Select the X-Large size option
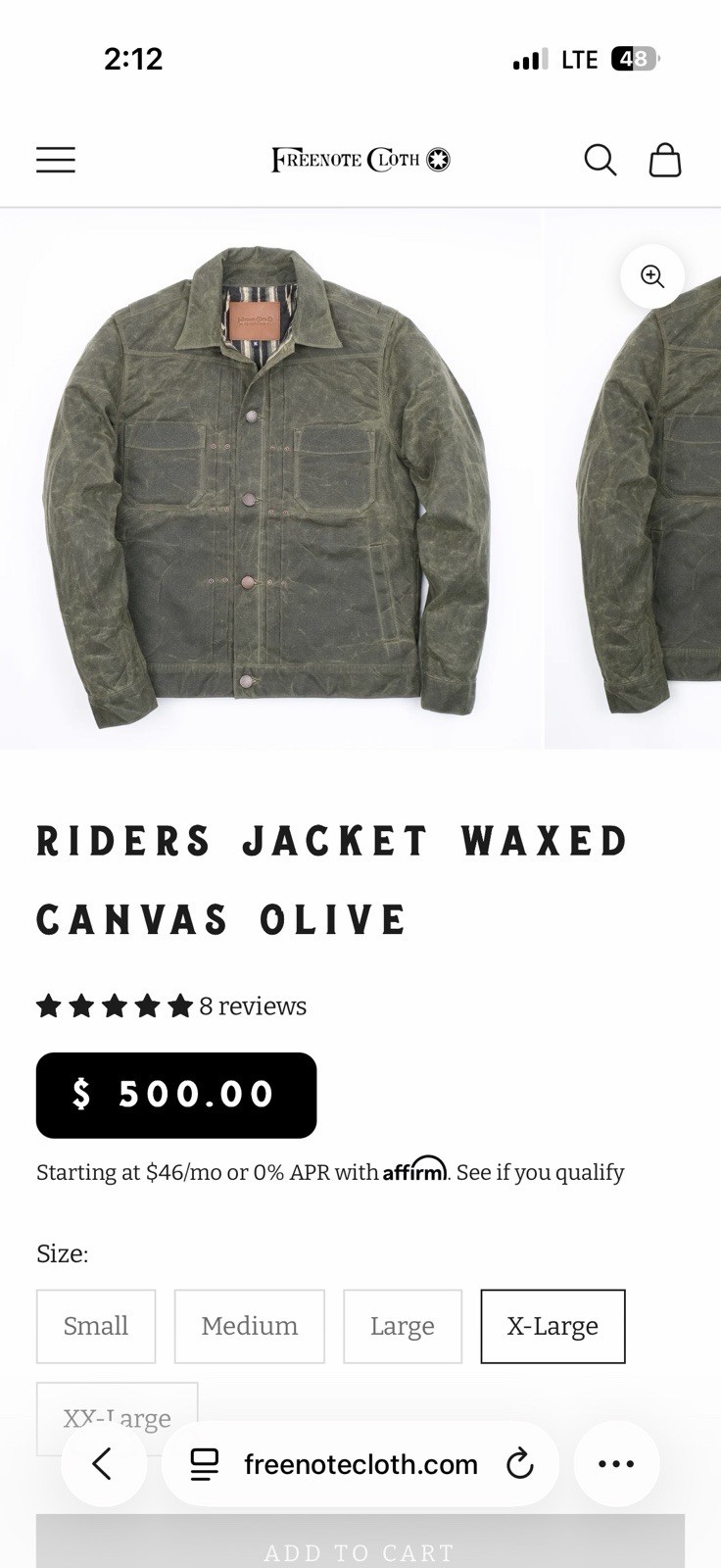Image resolution: width=721 pixels, height=1568 pixels. [553, 1326]
